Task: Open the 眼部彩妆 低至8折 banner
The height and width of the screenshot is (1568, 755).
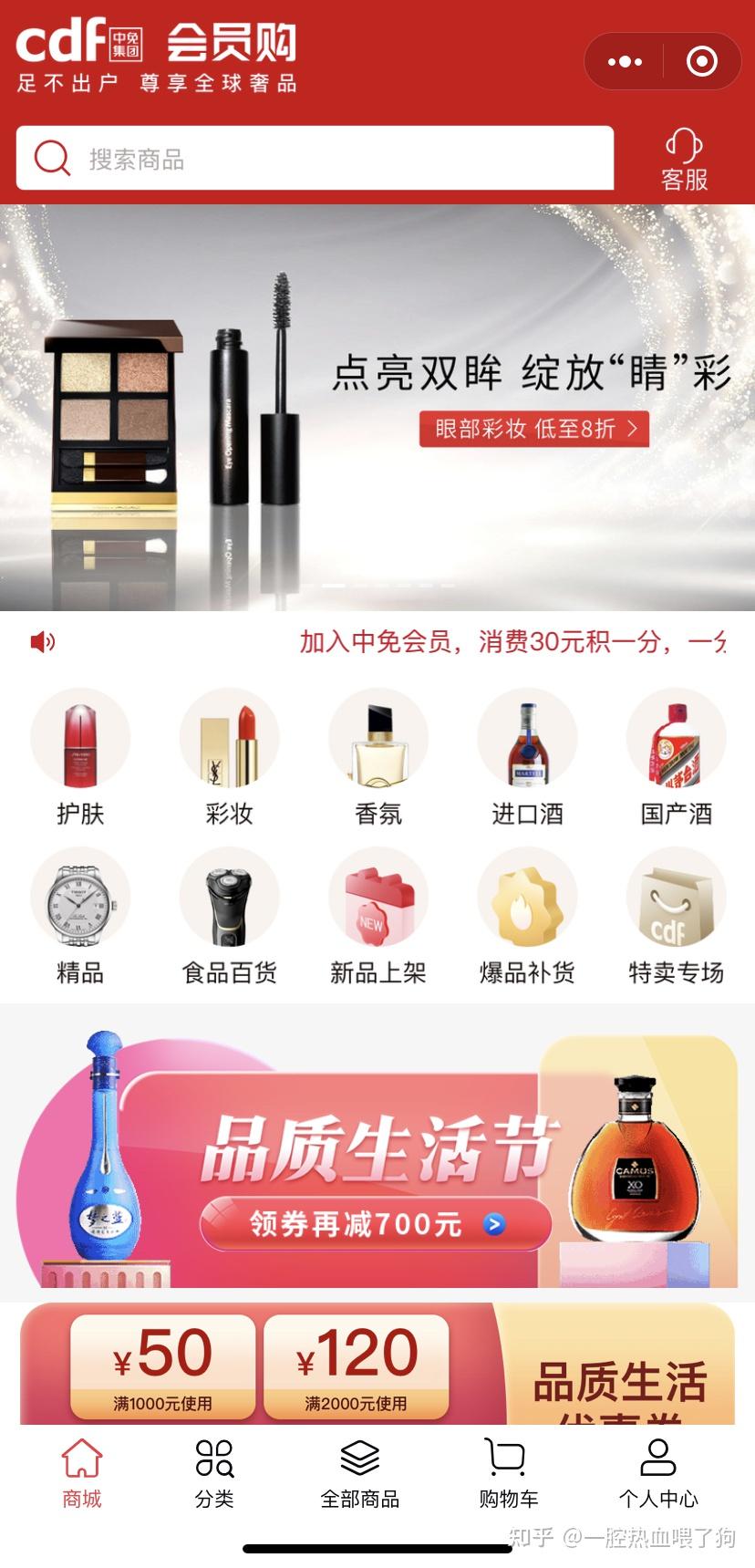Action: pyautogui.click(x=533, y=429)
